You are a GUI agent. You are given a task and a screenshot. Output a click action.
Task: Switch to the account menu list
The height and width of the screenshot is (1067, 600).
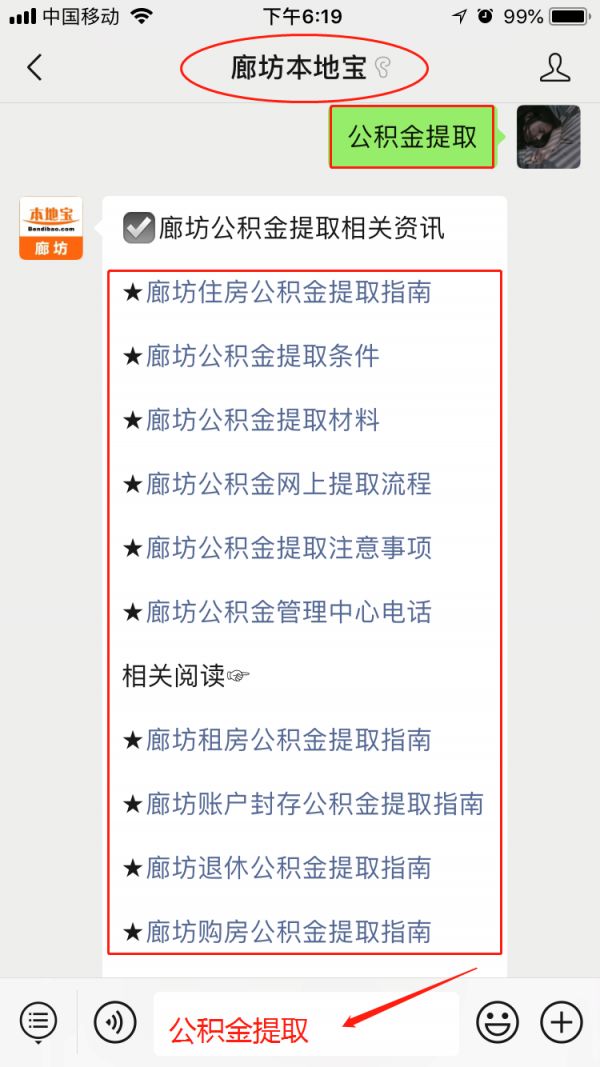38,1022
